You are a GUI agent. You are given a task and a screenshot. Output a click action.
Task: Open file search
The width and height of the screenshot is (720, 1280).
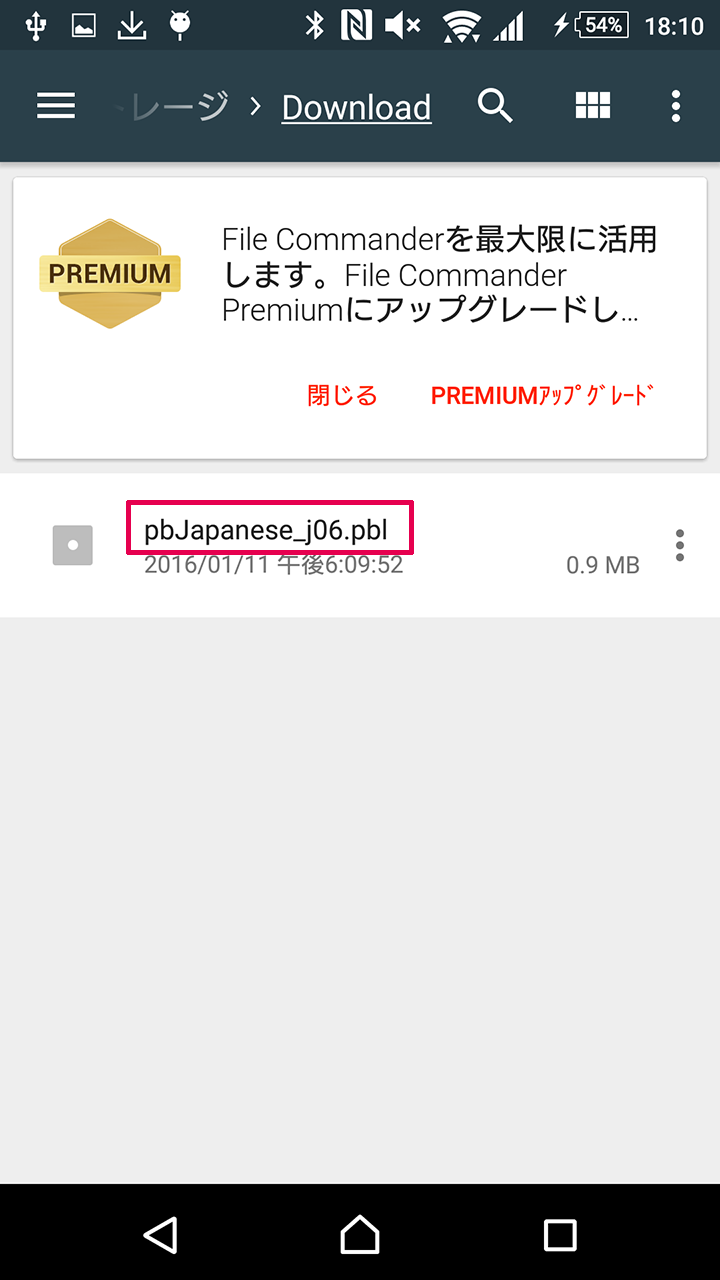(495, 105)
